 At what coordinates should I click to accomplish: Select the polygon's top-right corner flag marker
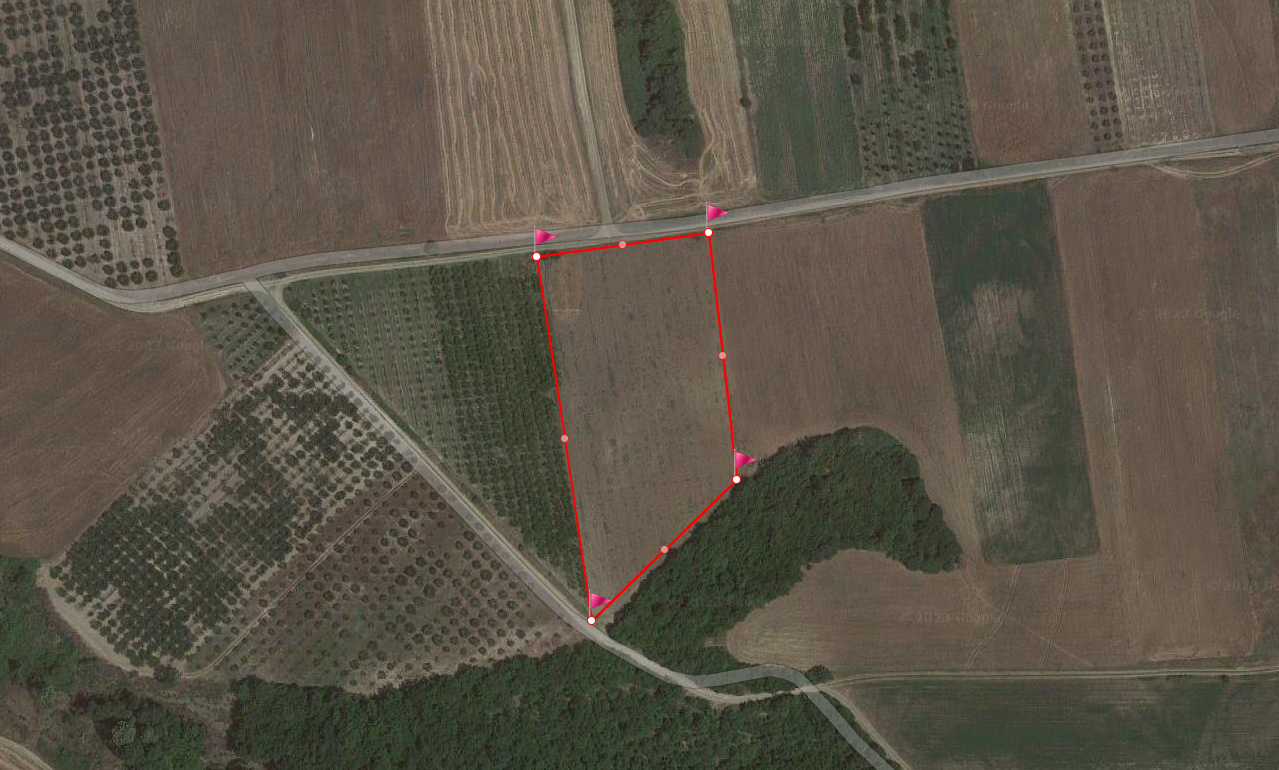(716, 213)
